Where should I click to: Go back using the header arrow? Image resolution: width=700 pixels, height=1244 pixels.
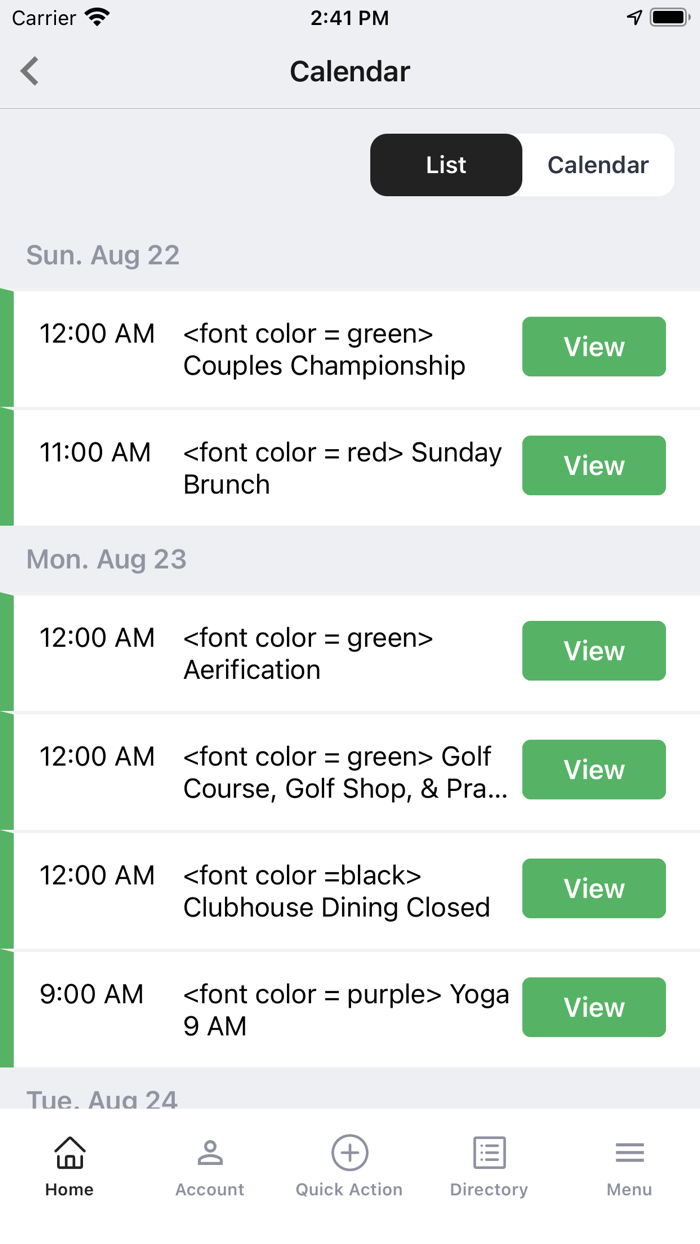click(30, 71)
